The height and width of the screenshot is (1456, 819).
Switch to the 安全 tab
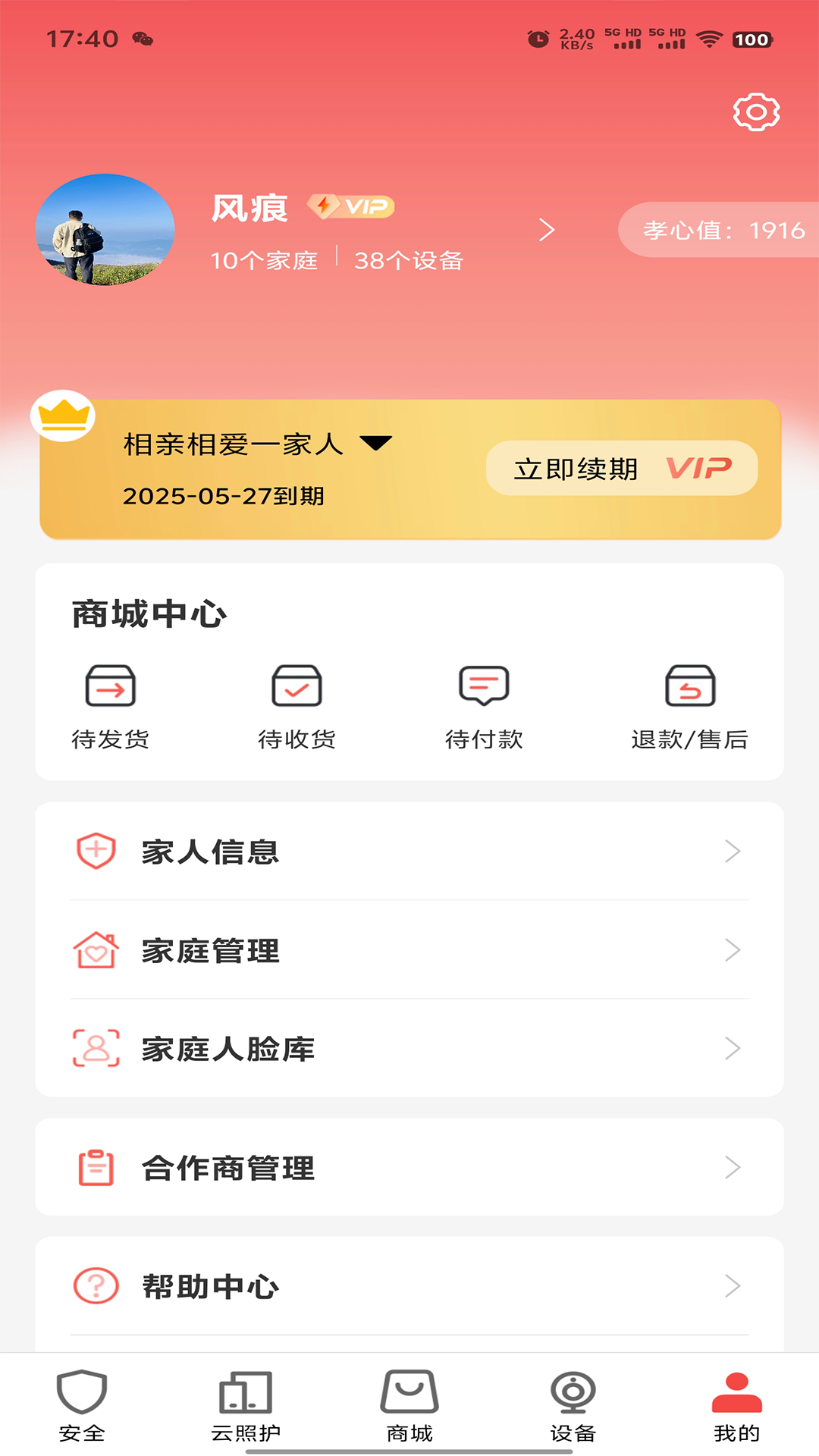click(x=82, y=1405)
